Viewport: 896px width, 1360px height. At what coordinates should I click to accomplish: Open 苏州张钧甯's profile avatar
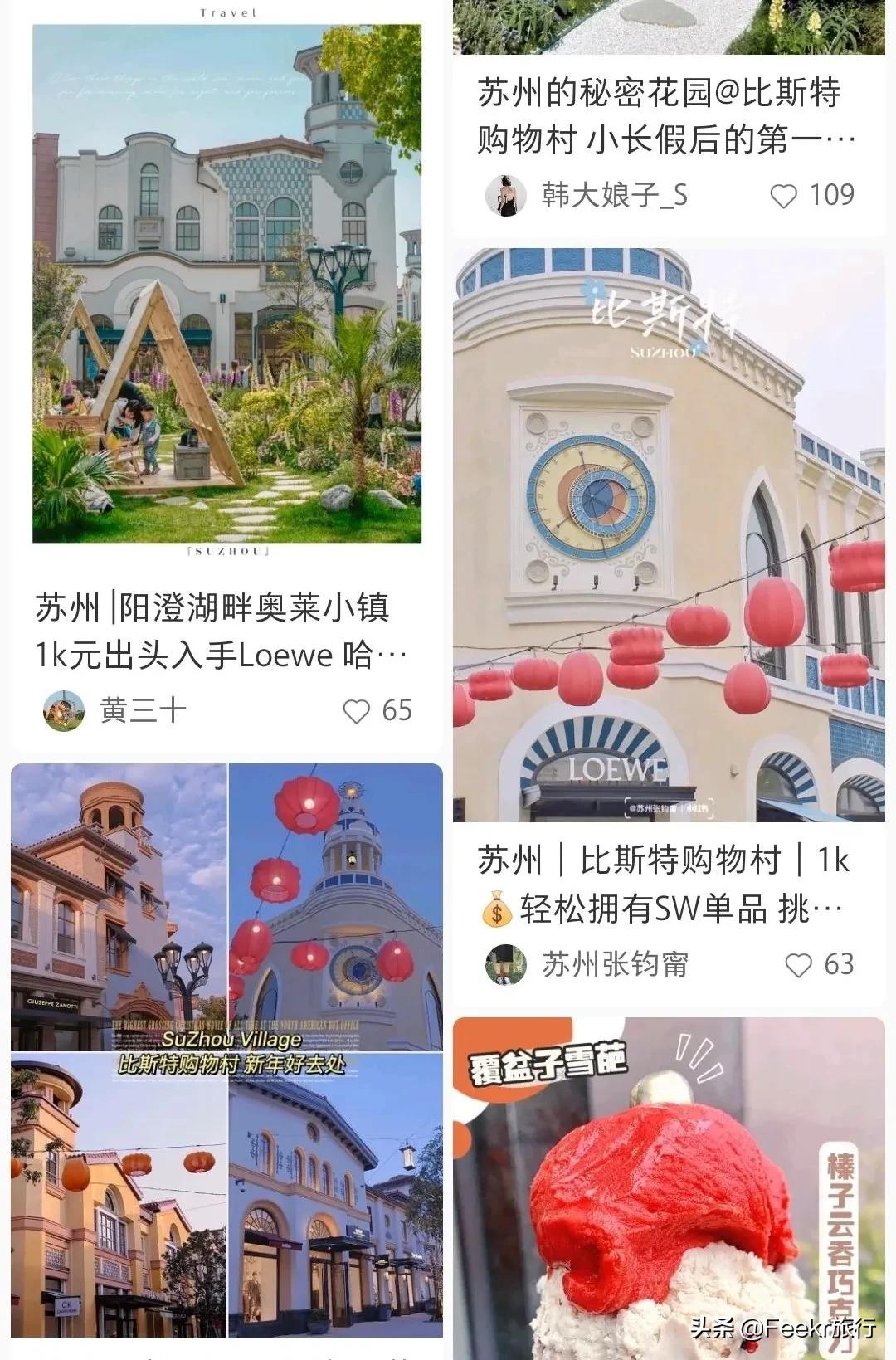(505, 965)
